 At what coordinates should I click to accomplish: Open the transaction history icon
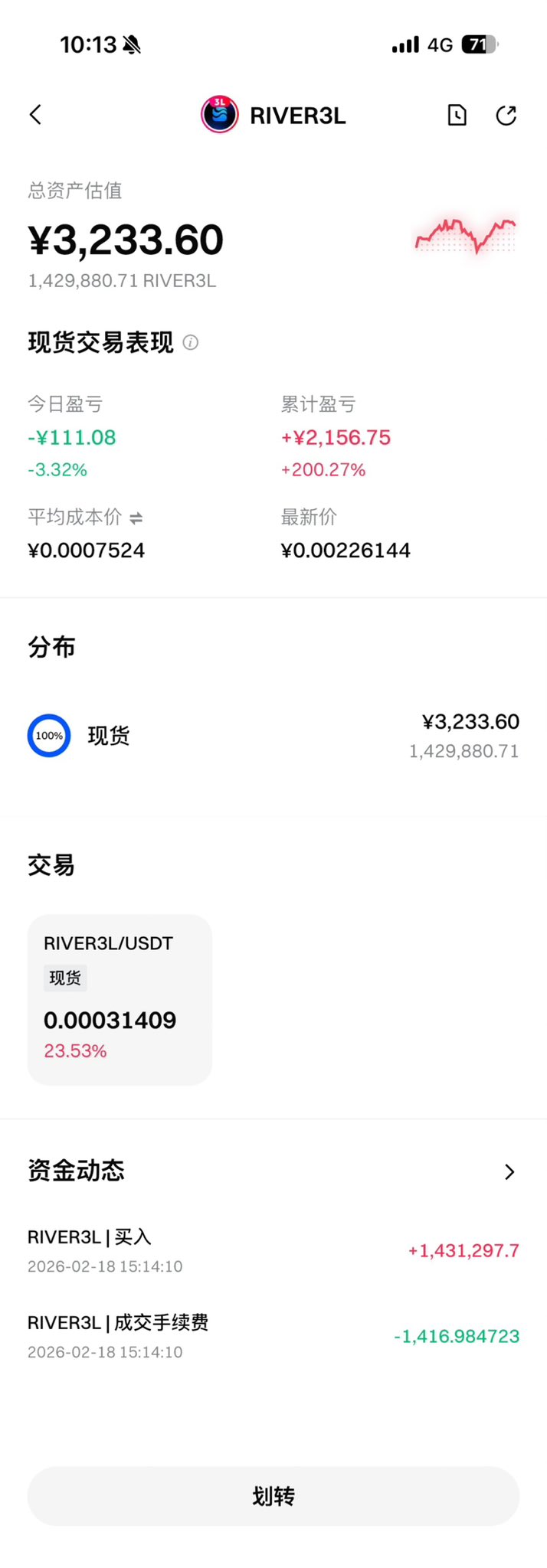pyautogui.click(x=457, y=115)
